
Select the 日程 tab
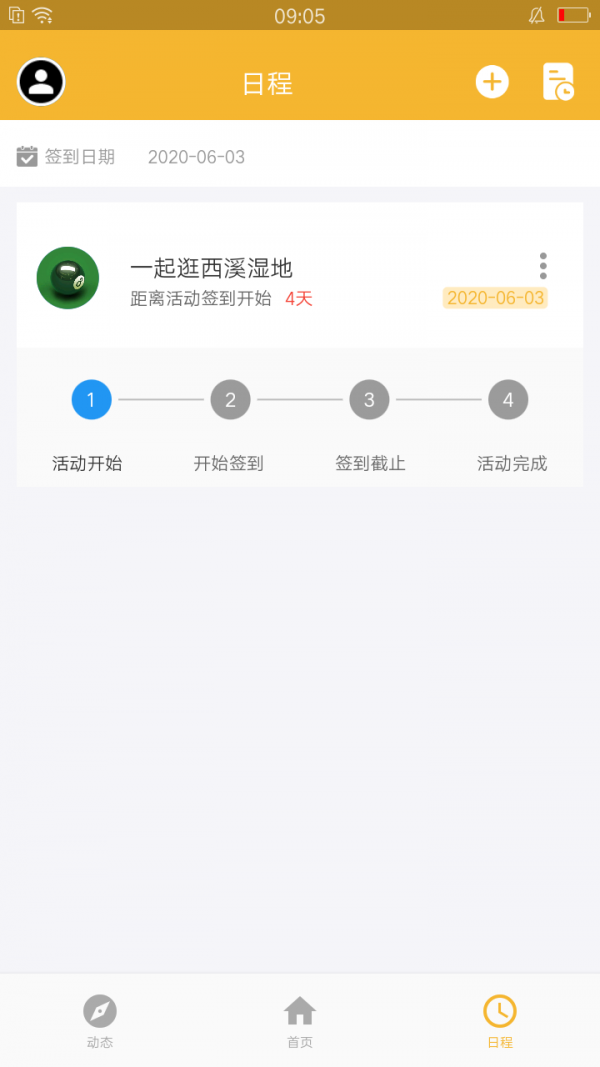[500, 1021]
